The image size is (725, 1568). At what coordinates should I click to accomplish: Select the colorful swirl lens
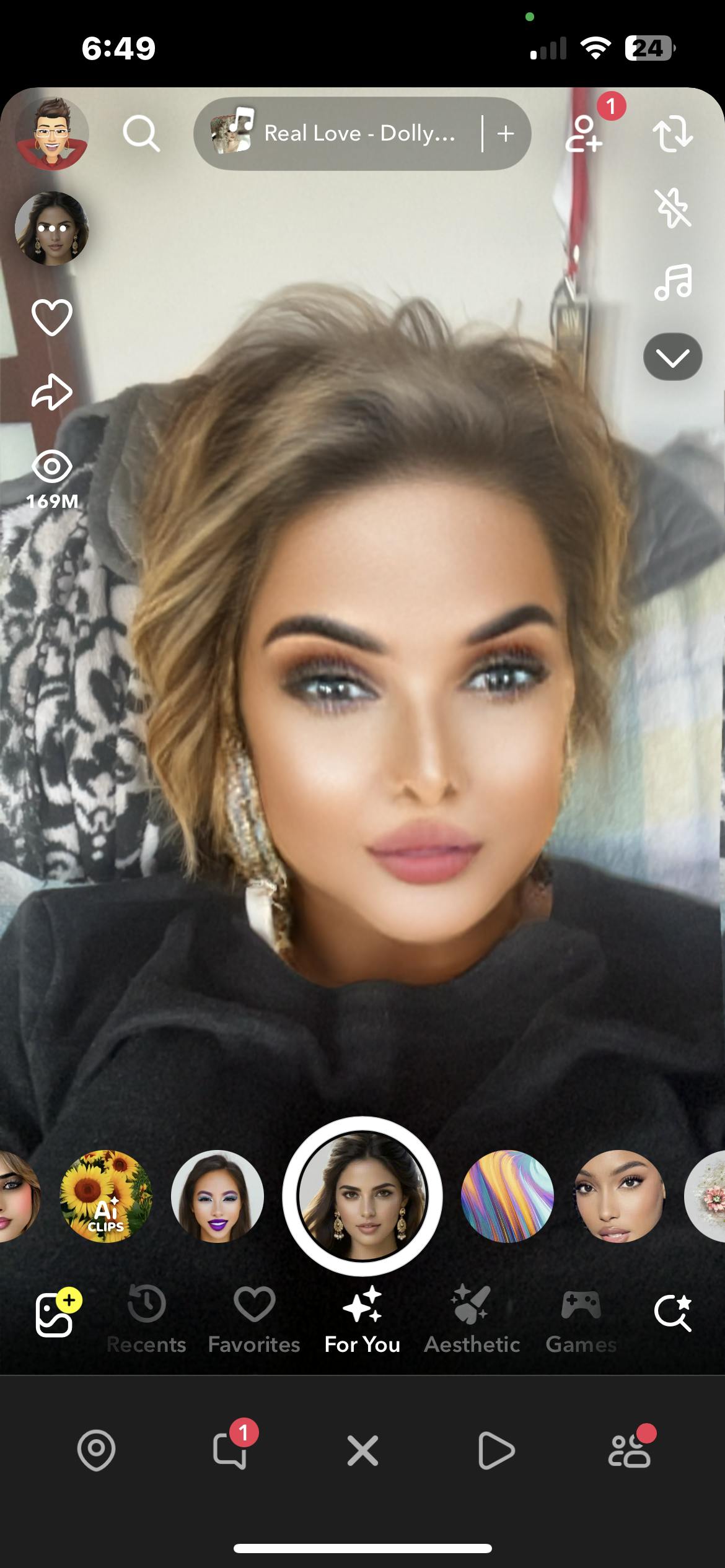[x=507, y=1196]
